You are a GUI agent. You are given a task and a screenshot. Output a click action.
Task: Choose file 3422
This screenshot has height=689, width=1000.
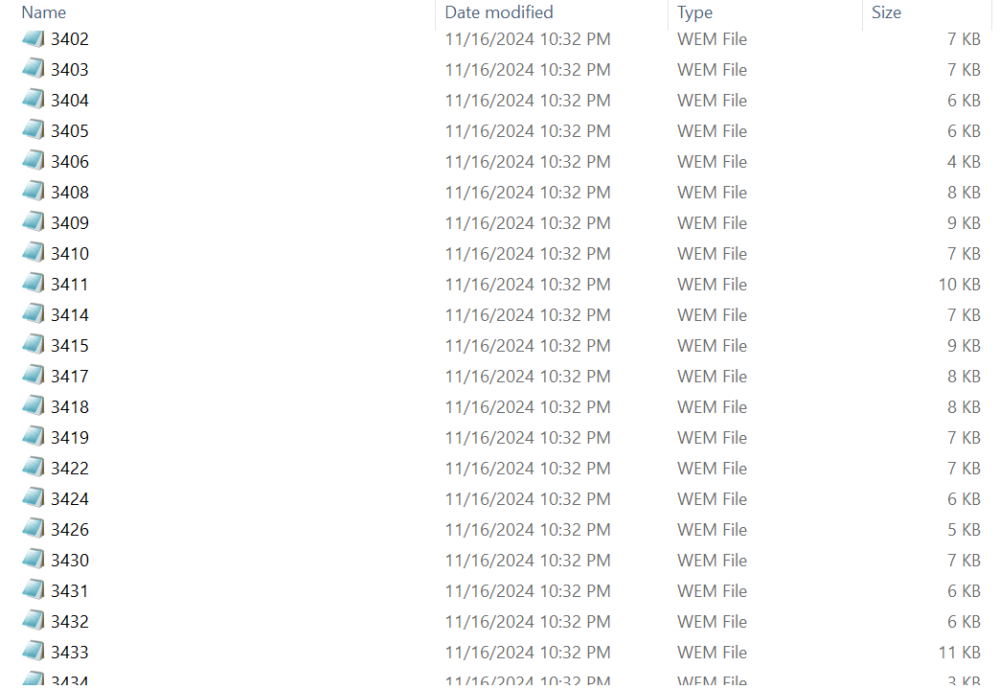coord(69,469)
